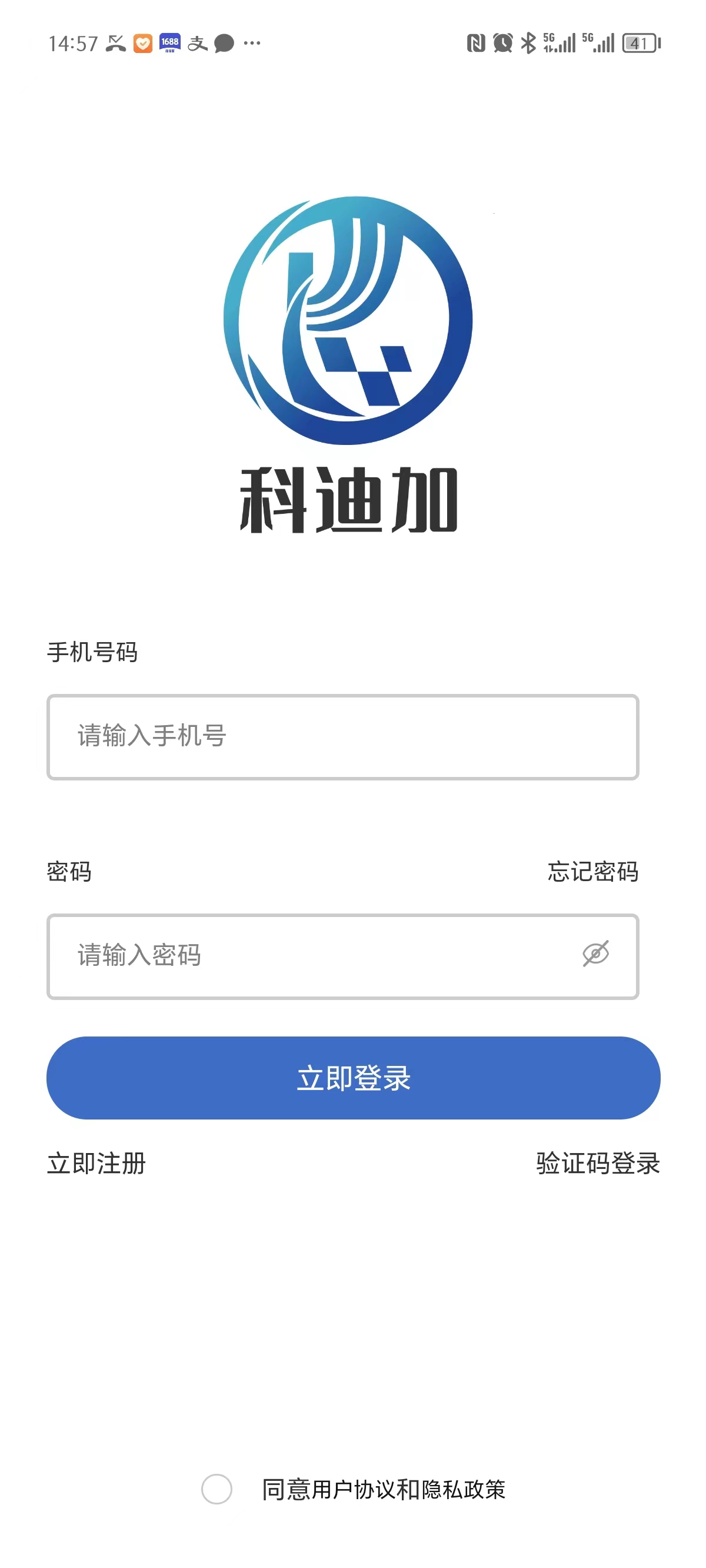
Task: Tap the phone number input field
Action: pos(342,736)
